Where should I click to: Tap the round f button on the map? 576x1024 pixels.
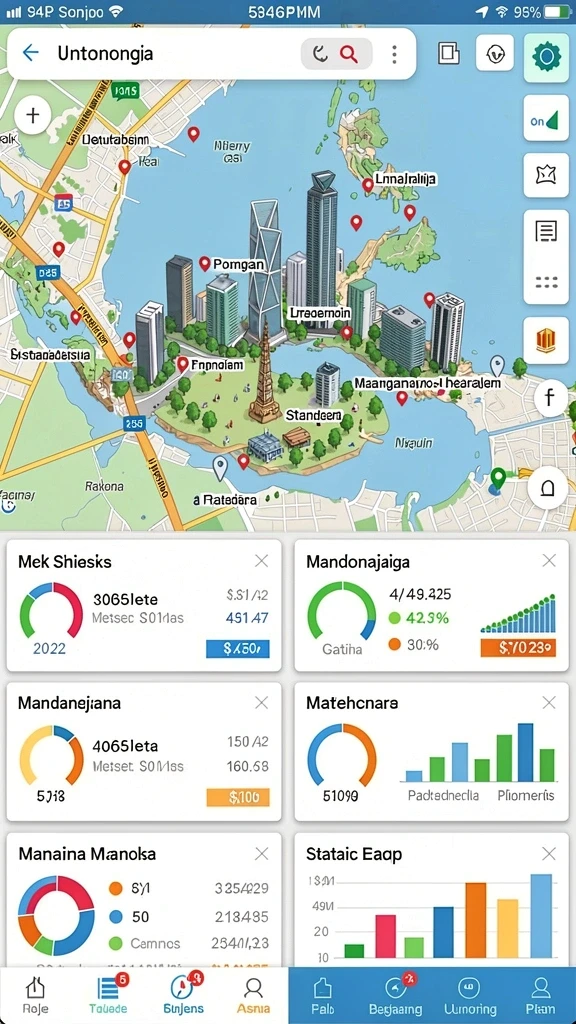(549, 397)
